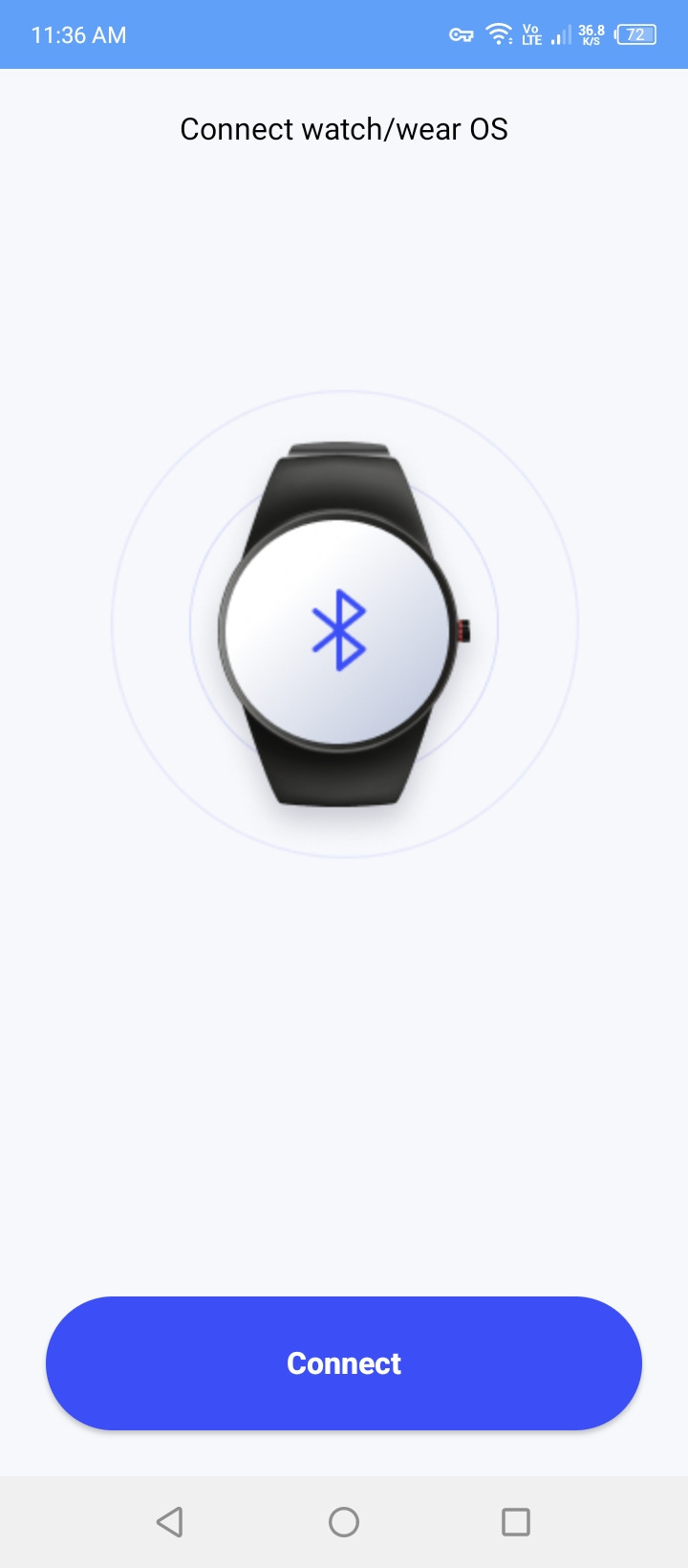The image size is (688, 1568).
Task: Go back with the system back button
Action: pos(170,1521)
